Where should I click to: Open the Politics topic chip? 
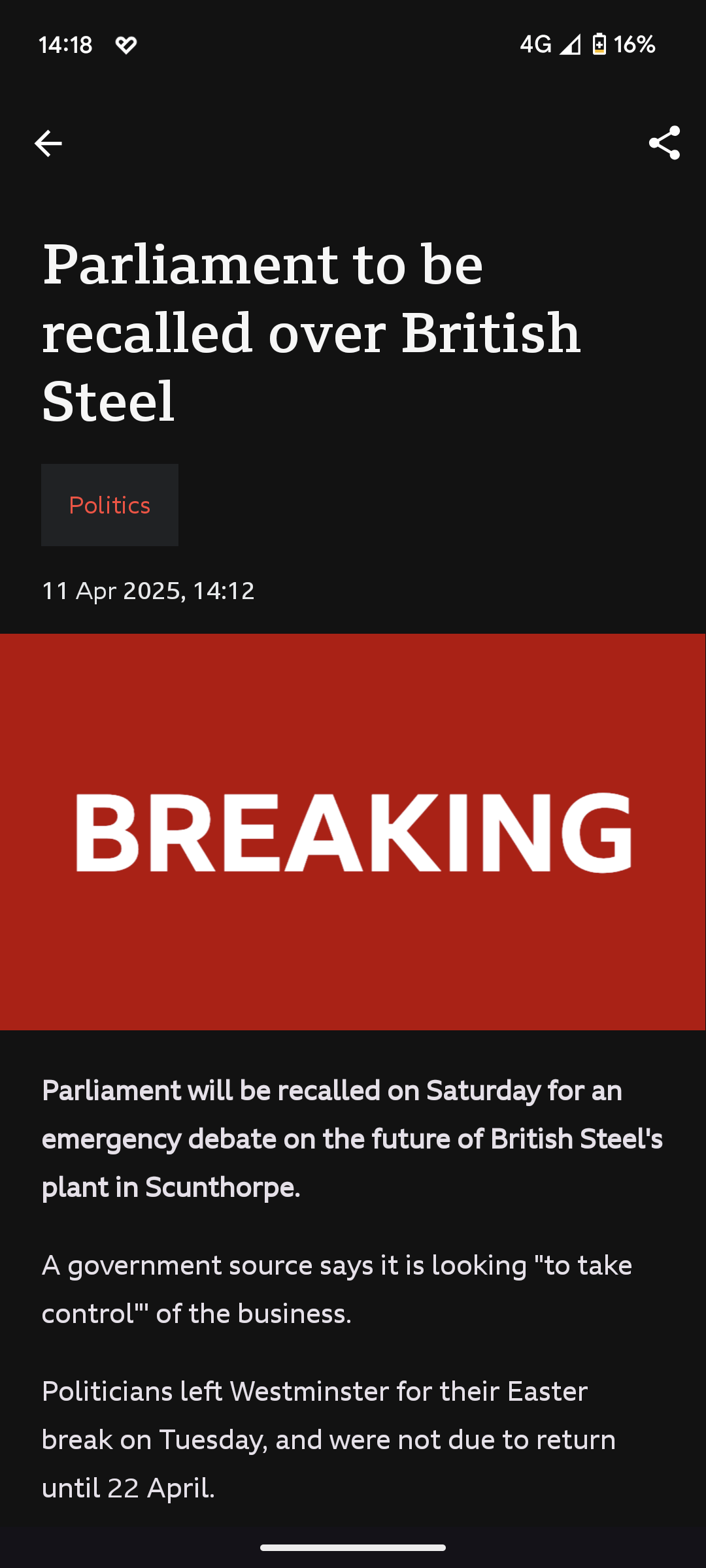(110, 505)
